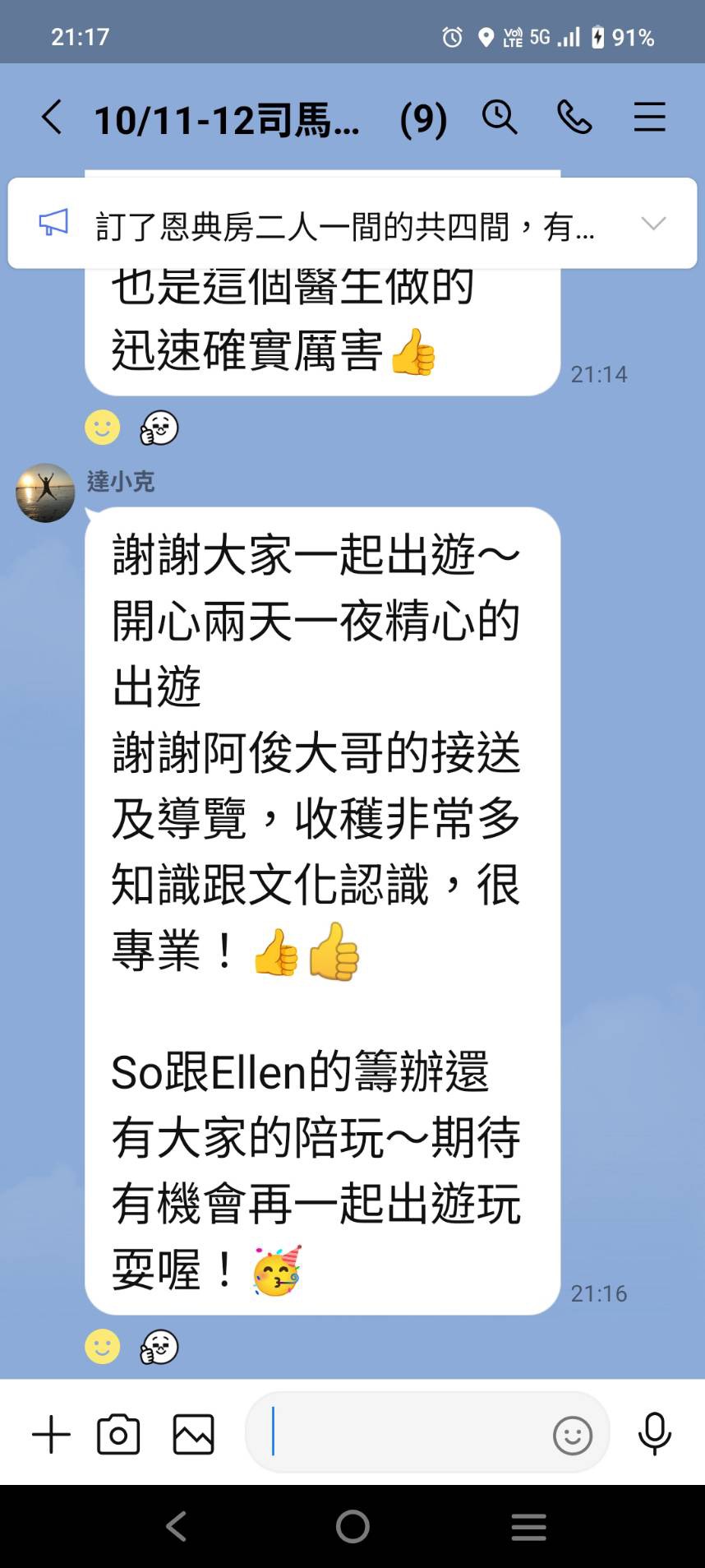
Task: Open the chat hamburger menu
Action: pos(649,118)
